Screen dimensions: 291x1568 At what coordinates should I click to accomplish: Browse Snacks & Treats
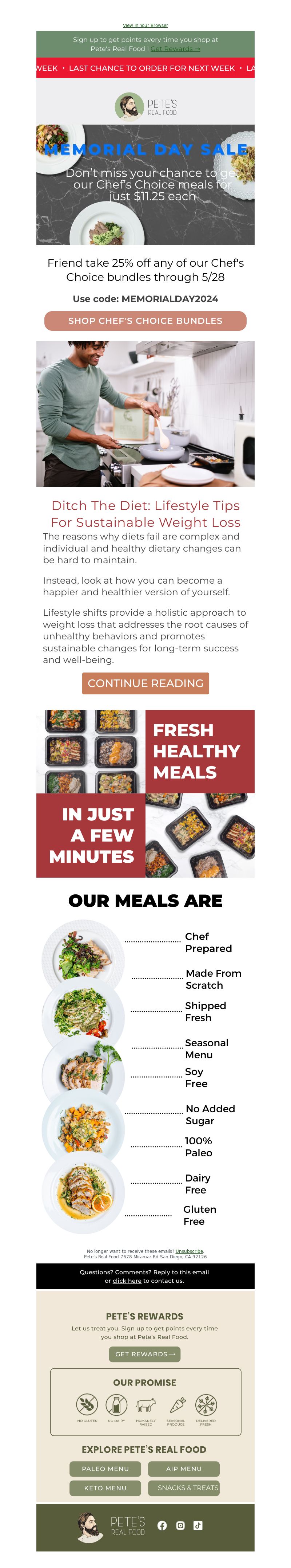(183, 1487)
